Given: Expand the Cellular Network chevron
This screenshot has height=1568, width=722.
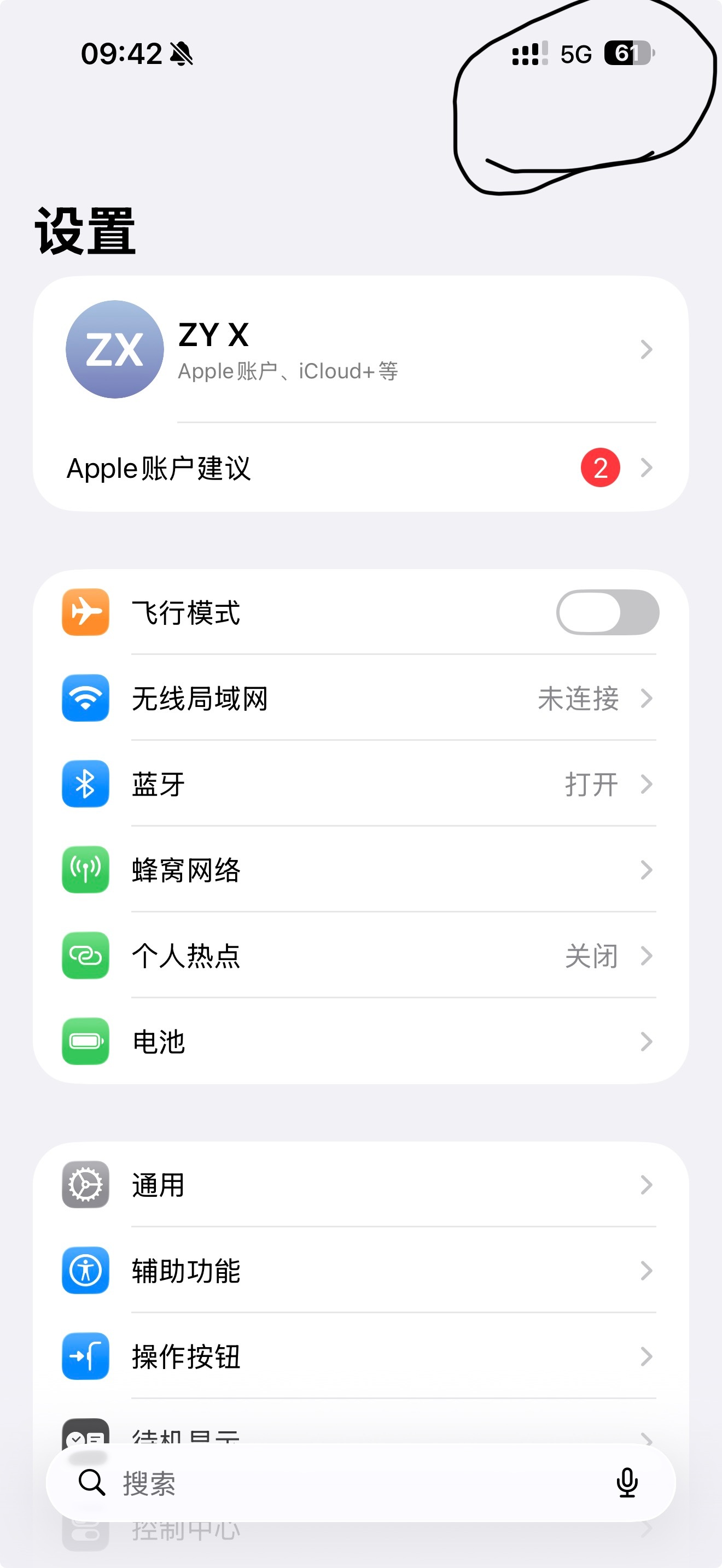Looking at the screenshot, I should (x=646, y=870).
